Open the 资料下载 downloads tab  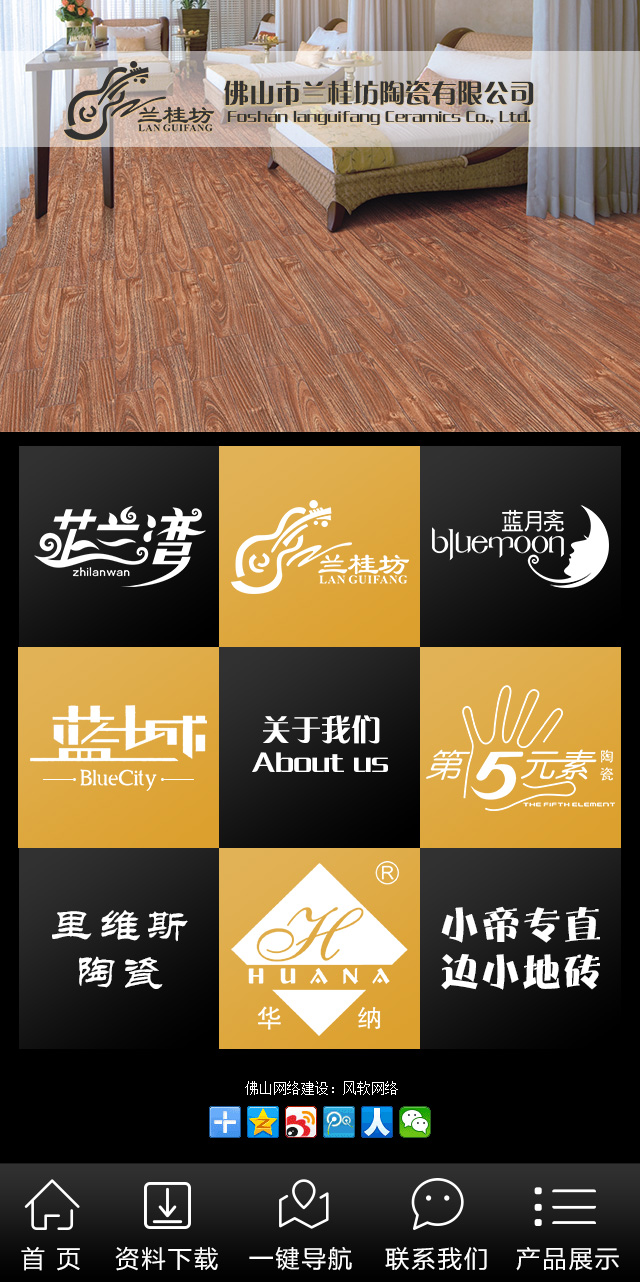(x=167, y=1224)
